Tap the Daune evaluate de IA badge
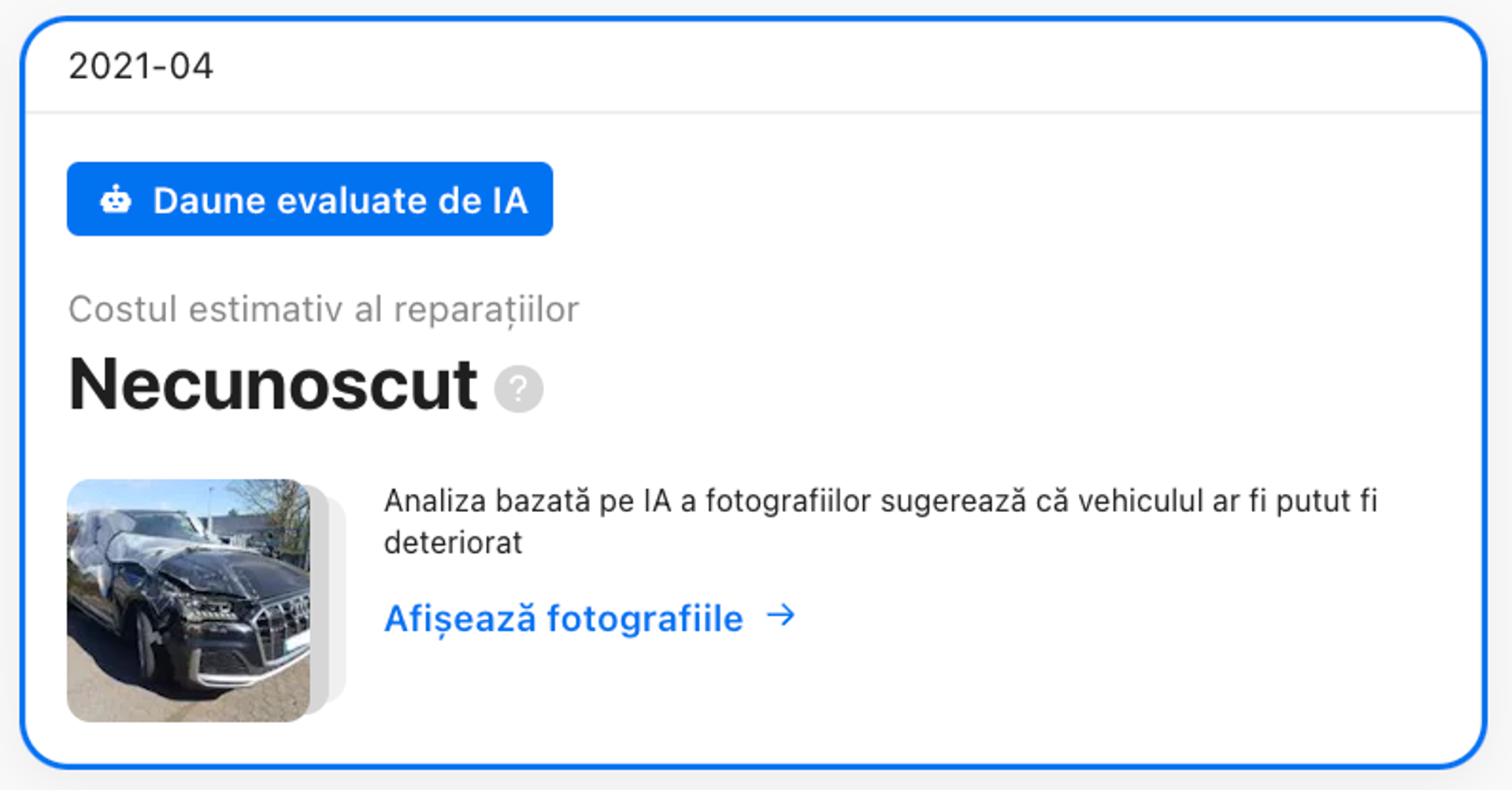The height and width of the screenshot is (790, 1512). tap(309, 199)
